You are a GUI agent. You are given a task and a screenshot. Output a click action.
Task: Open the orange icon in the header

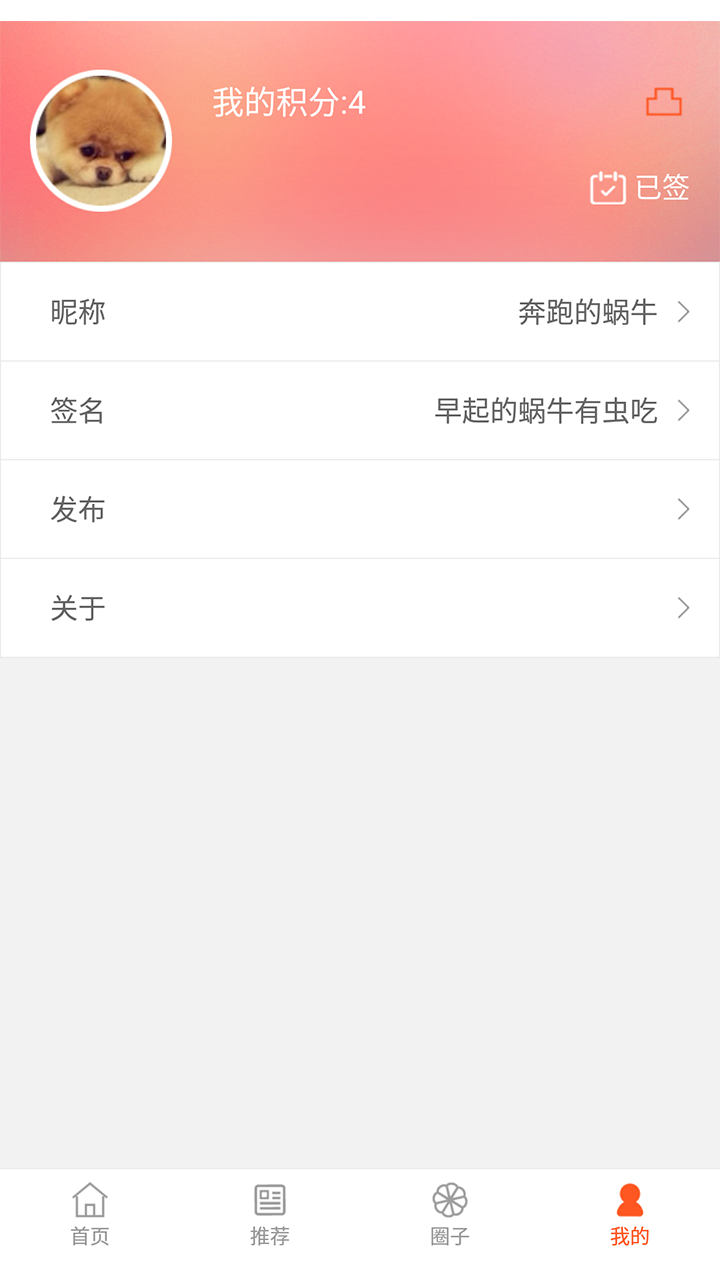[x=664, y=102]
